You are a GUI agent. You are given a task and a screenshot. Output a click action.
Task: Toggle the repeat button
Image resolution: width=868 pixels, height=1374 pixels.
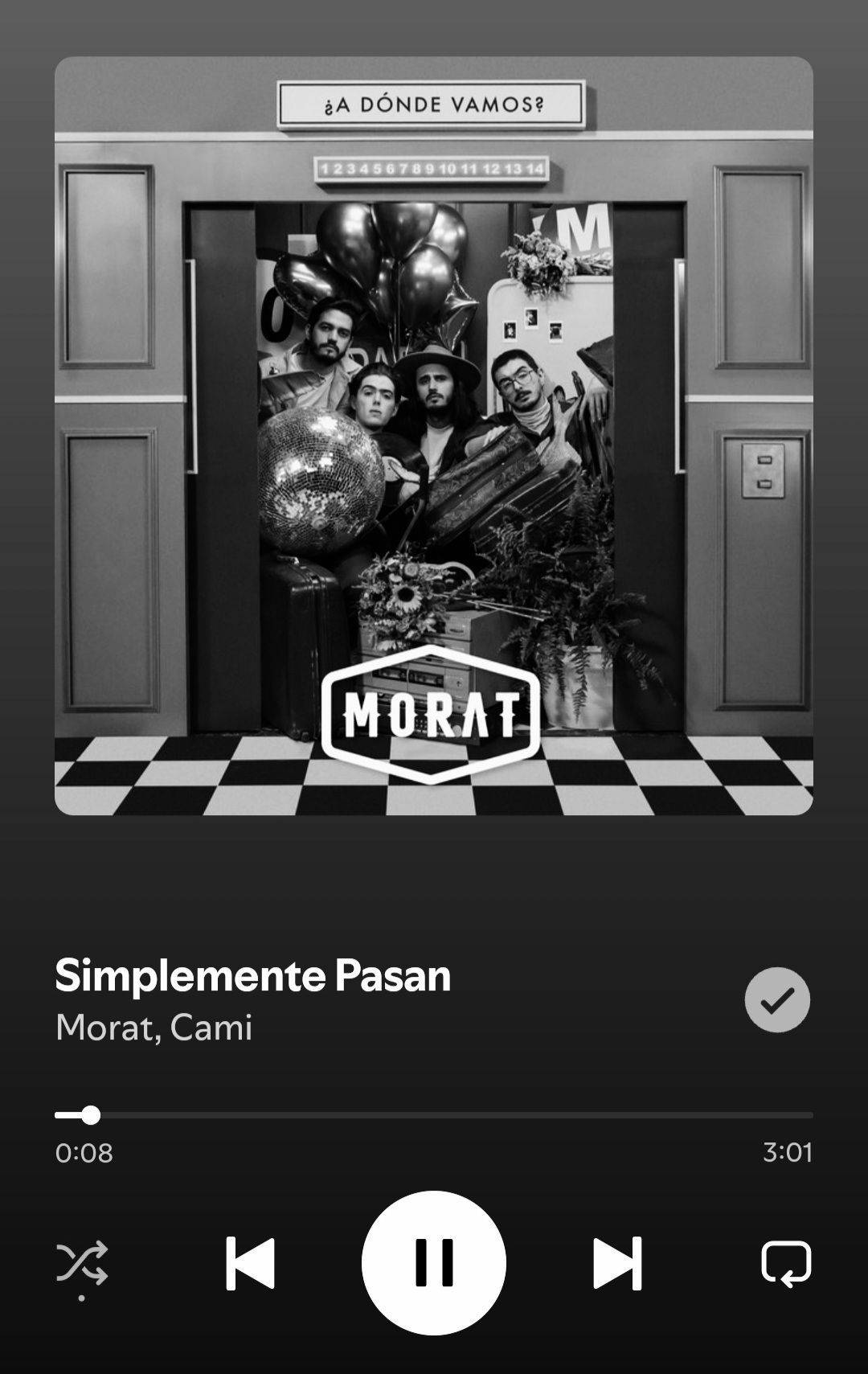point(786,1263)
